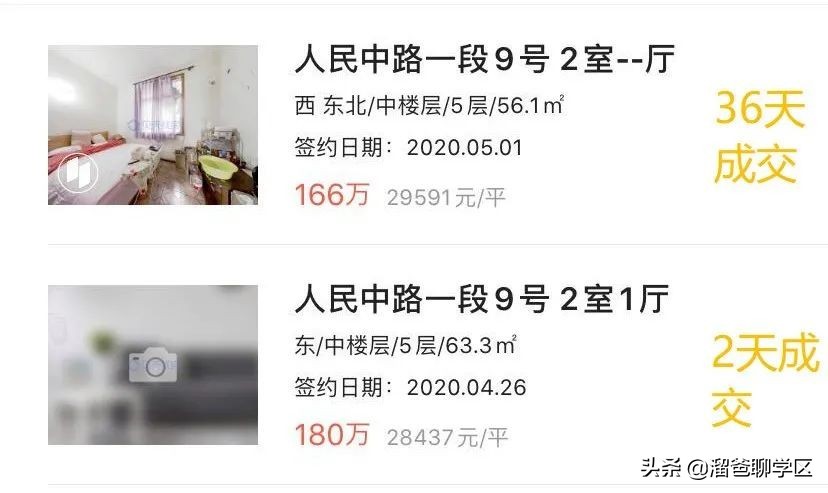This screenshot has height=493, width=828.
Task: Open the 2室1厅 63.3㎡ listing priced 180万
Action: click(481, 300)
